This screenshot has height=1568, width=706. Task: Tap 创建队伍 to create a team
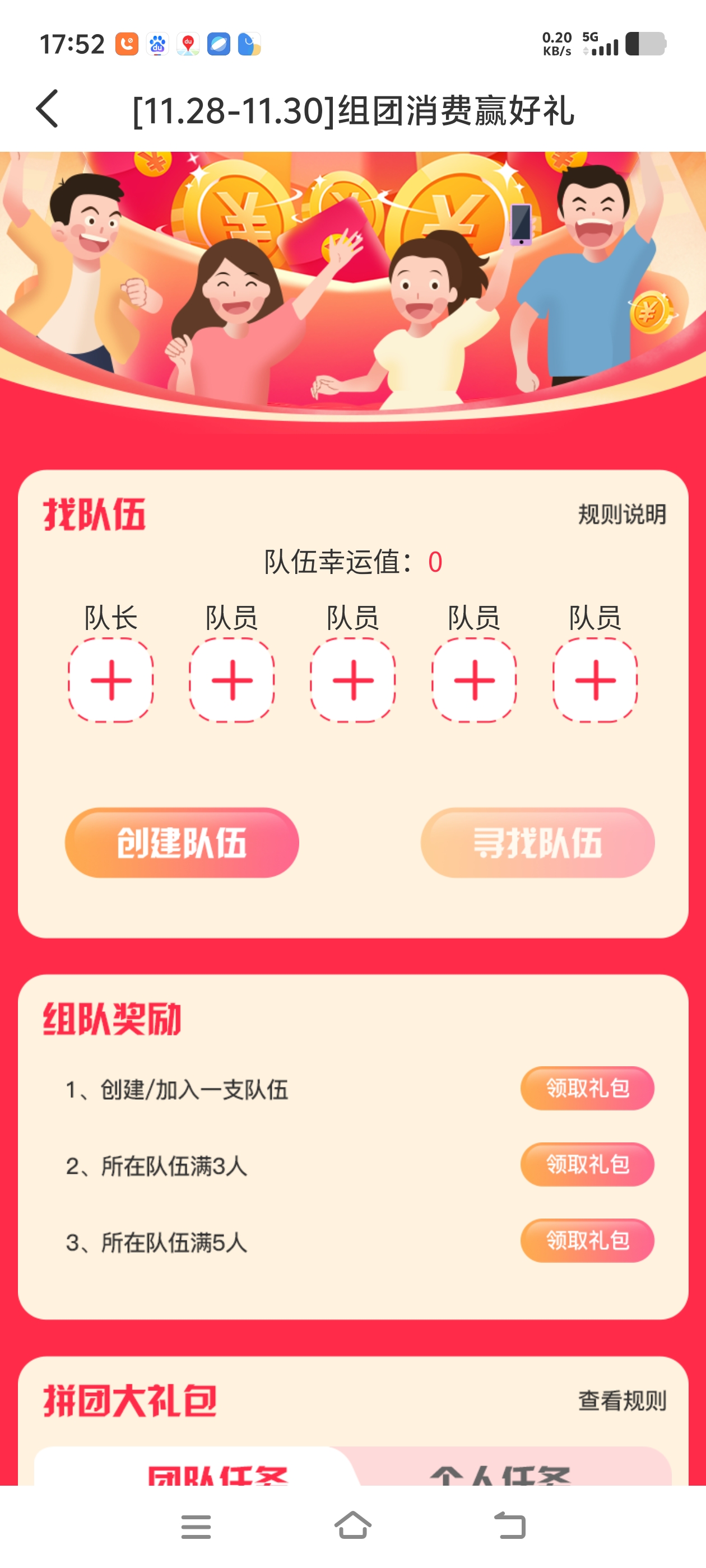pos(182,842)
